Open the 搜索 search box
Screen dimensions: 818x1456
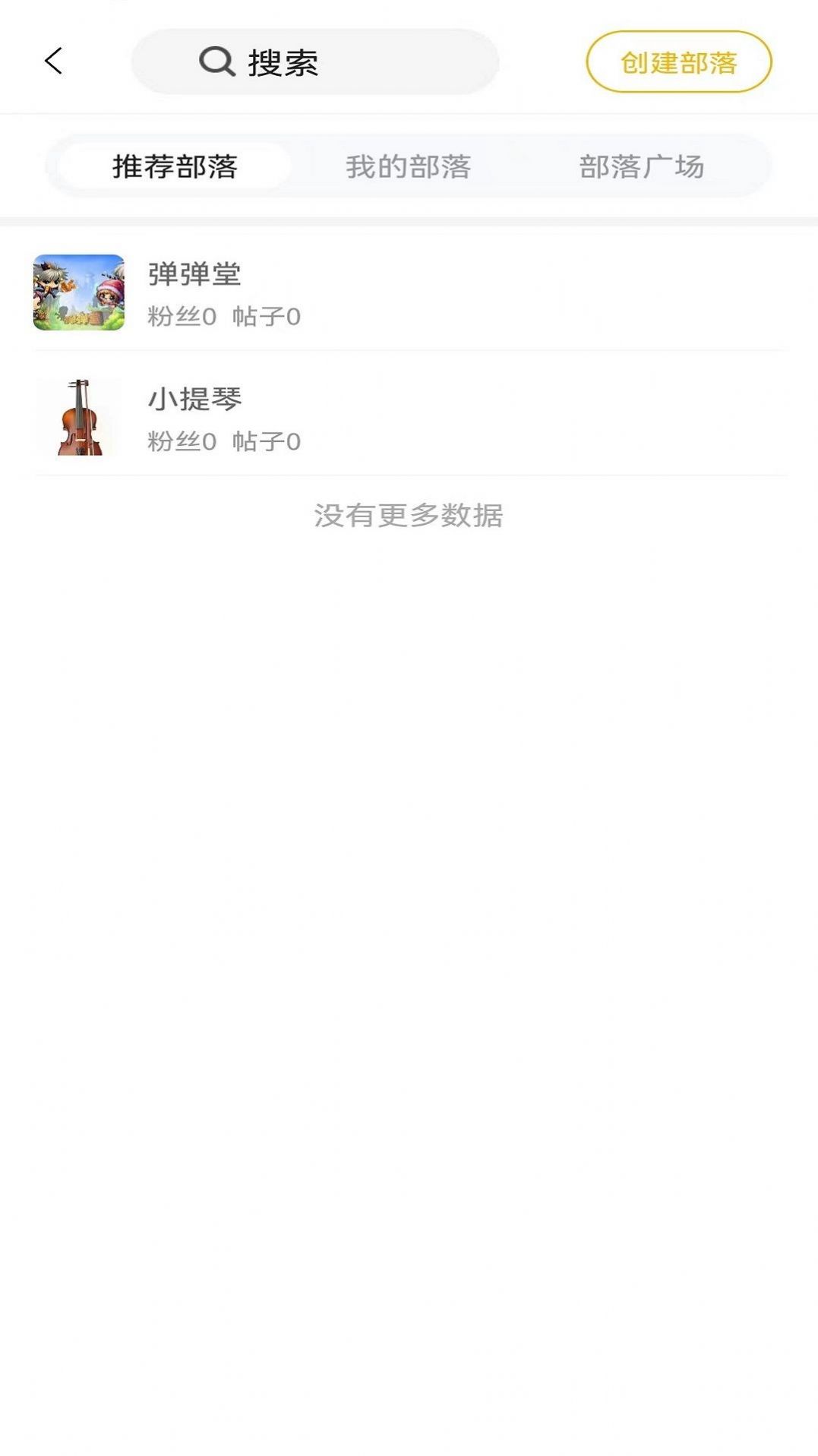[x=314, y=62]
